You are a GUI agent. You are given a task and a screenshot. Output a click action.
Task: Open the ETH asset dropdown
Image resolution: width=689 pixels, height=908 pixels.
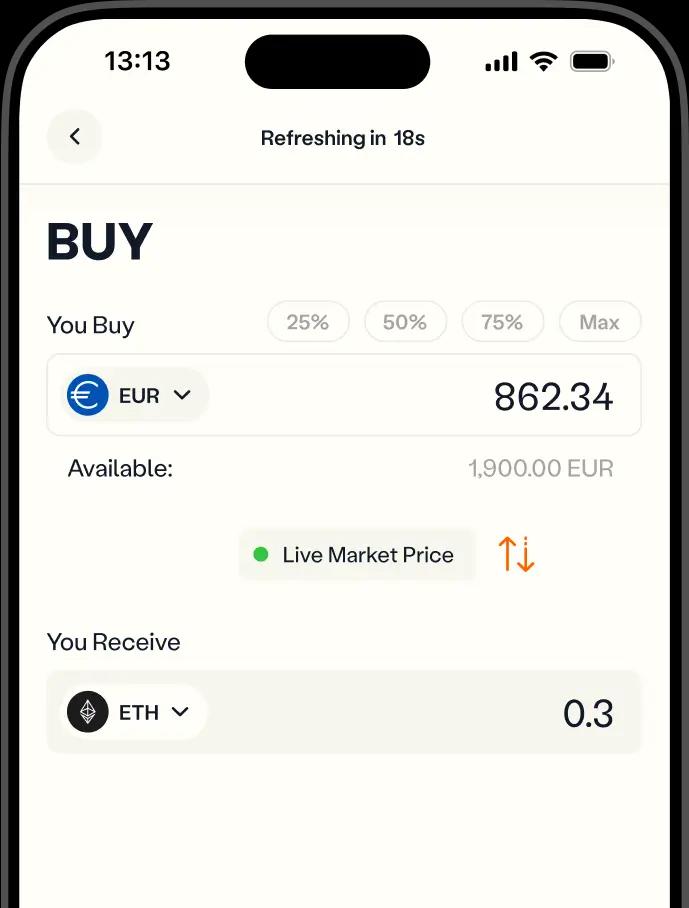point(135,712)
